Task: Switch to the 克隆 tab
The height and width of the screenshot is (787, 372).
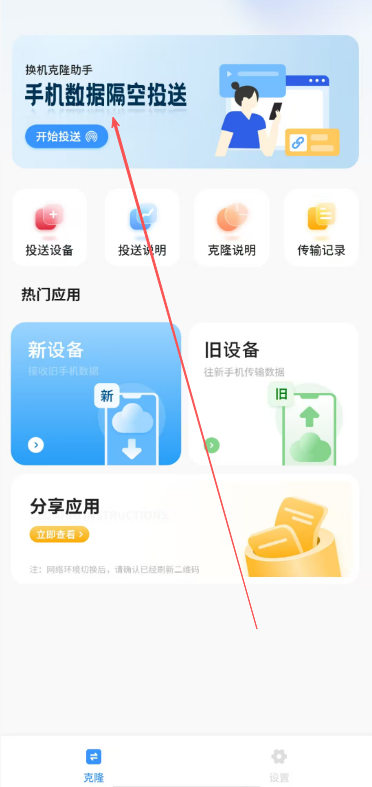Action: [x=93, y=765]
